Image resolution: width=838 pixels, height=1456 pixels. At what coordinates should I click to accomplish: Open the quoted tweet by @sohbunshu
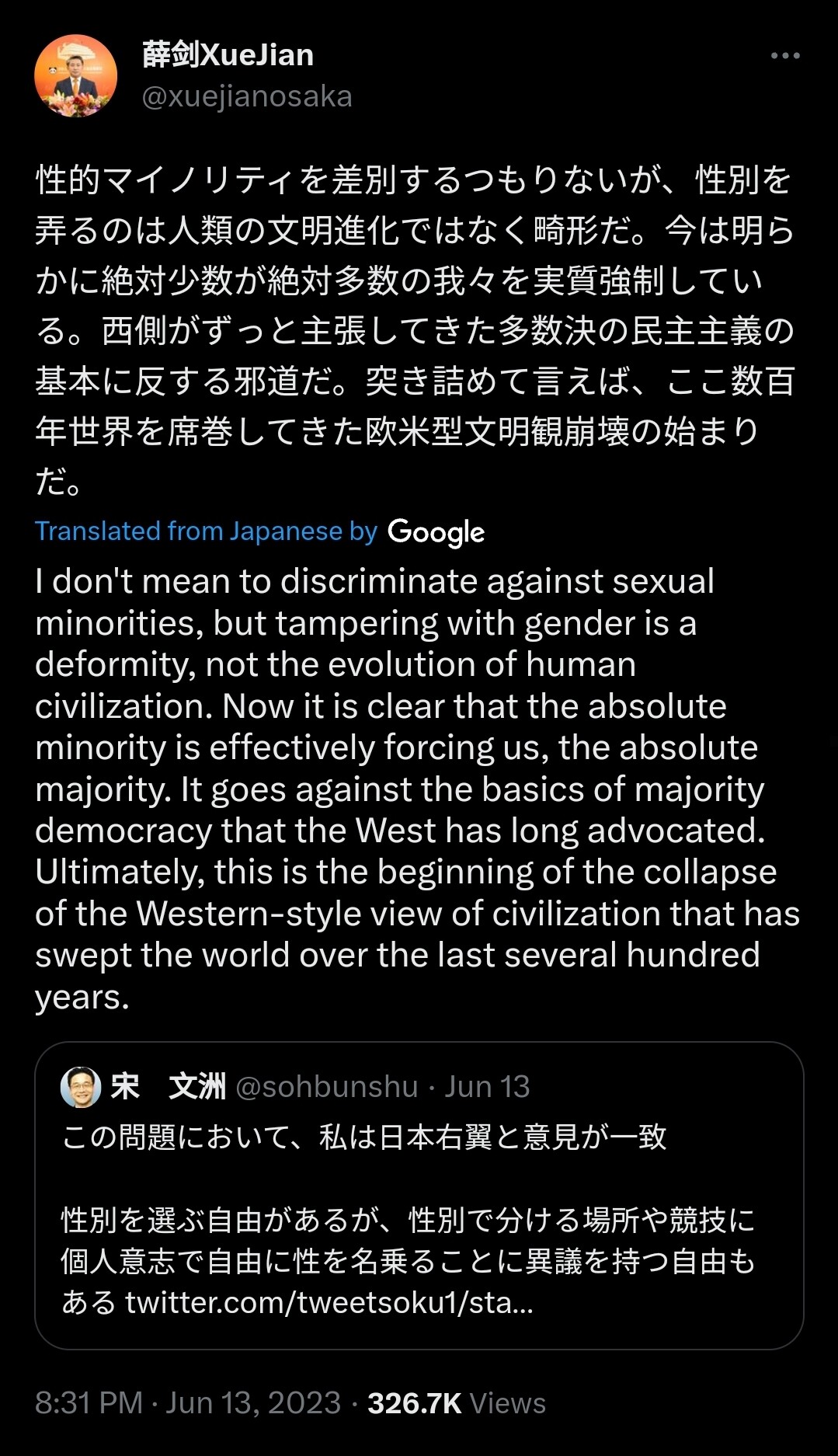(419, 1181)
